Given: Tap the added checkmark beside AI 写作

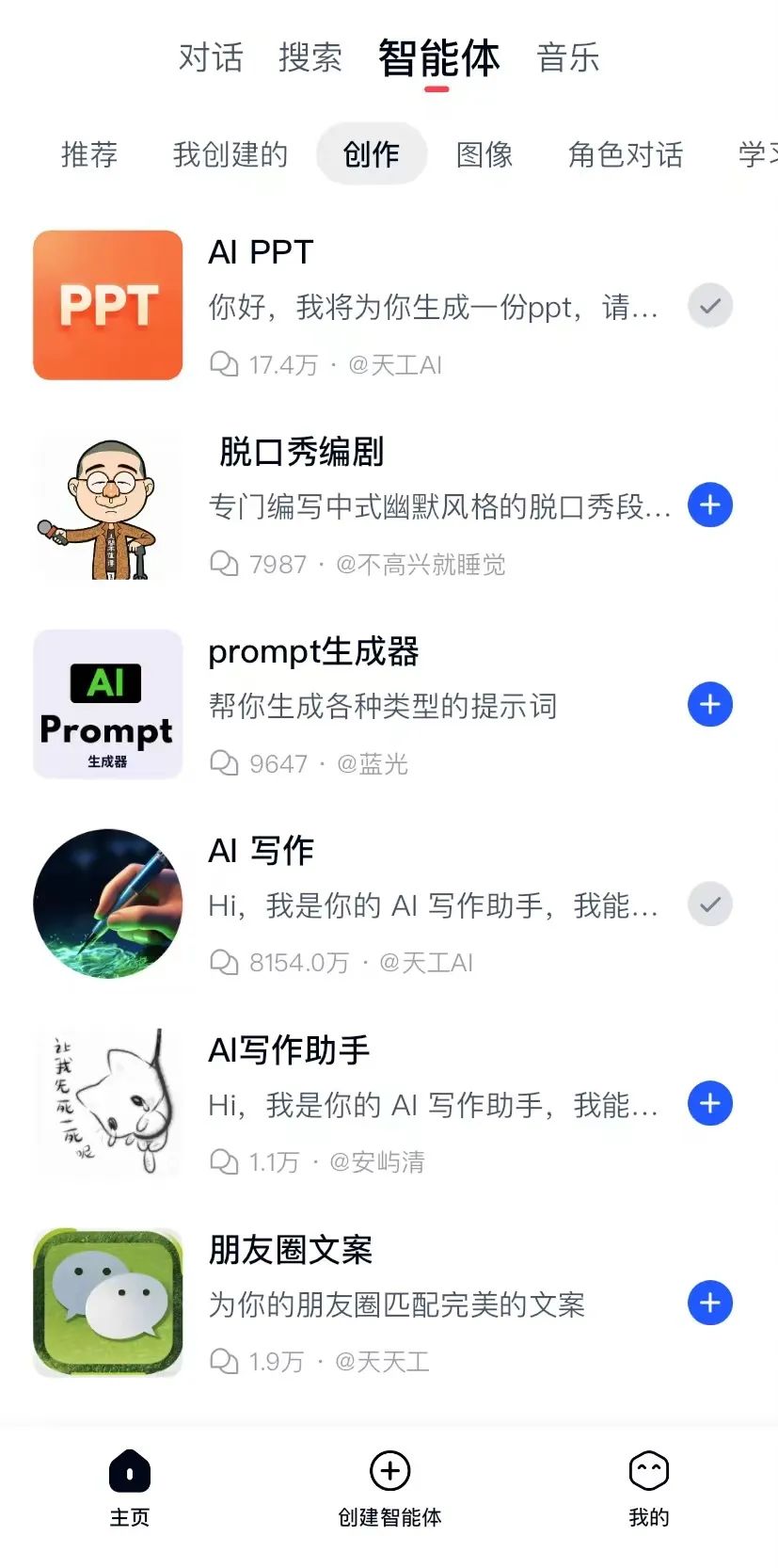Looking at the screenshot, I should point(710,904).
